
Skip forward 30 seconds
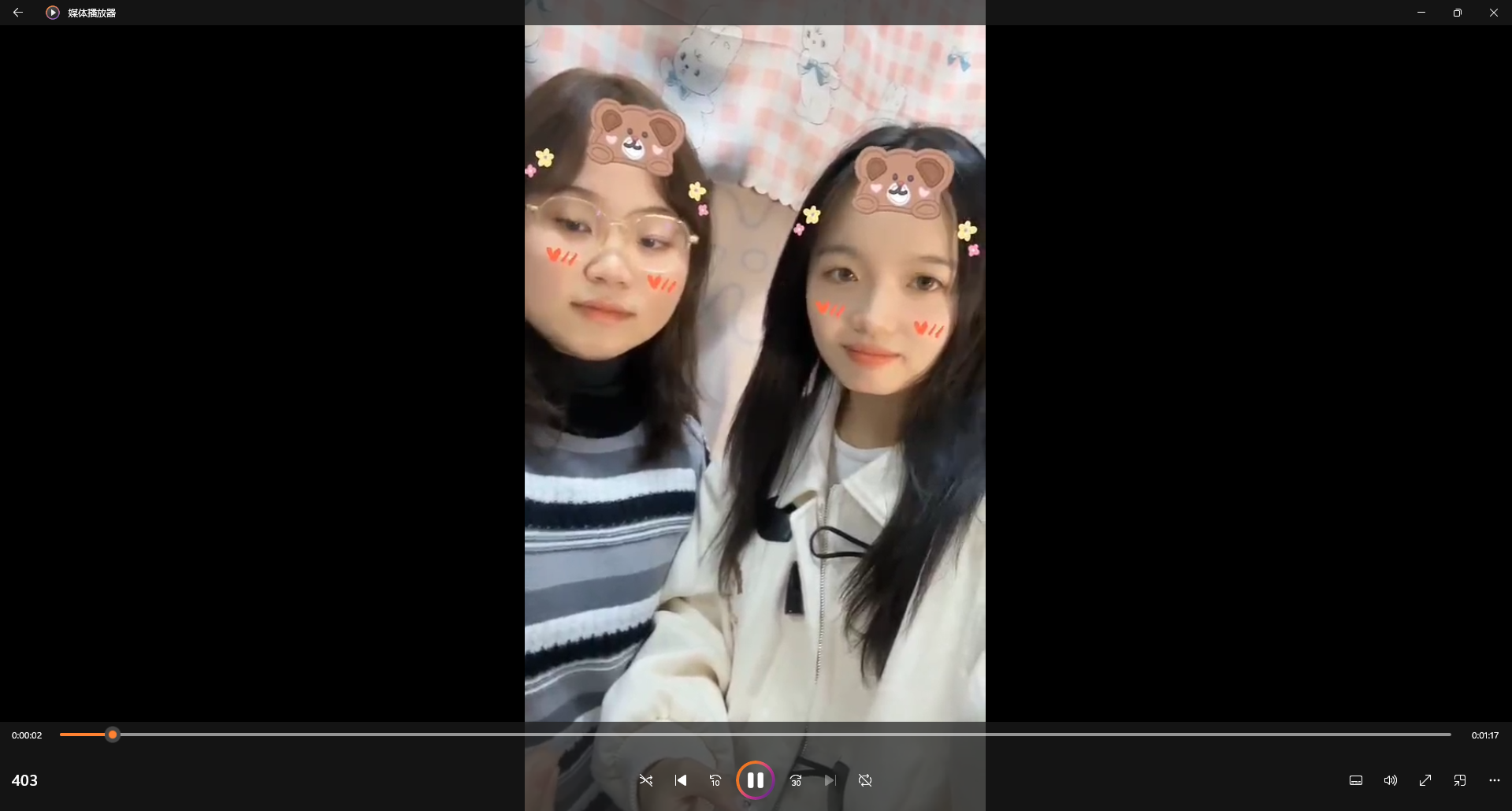[796, 780]
